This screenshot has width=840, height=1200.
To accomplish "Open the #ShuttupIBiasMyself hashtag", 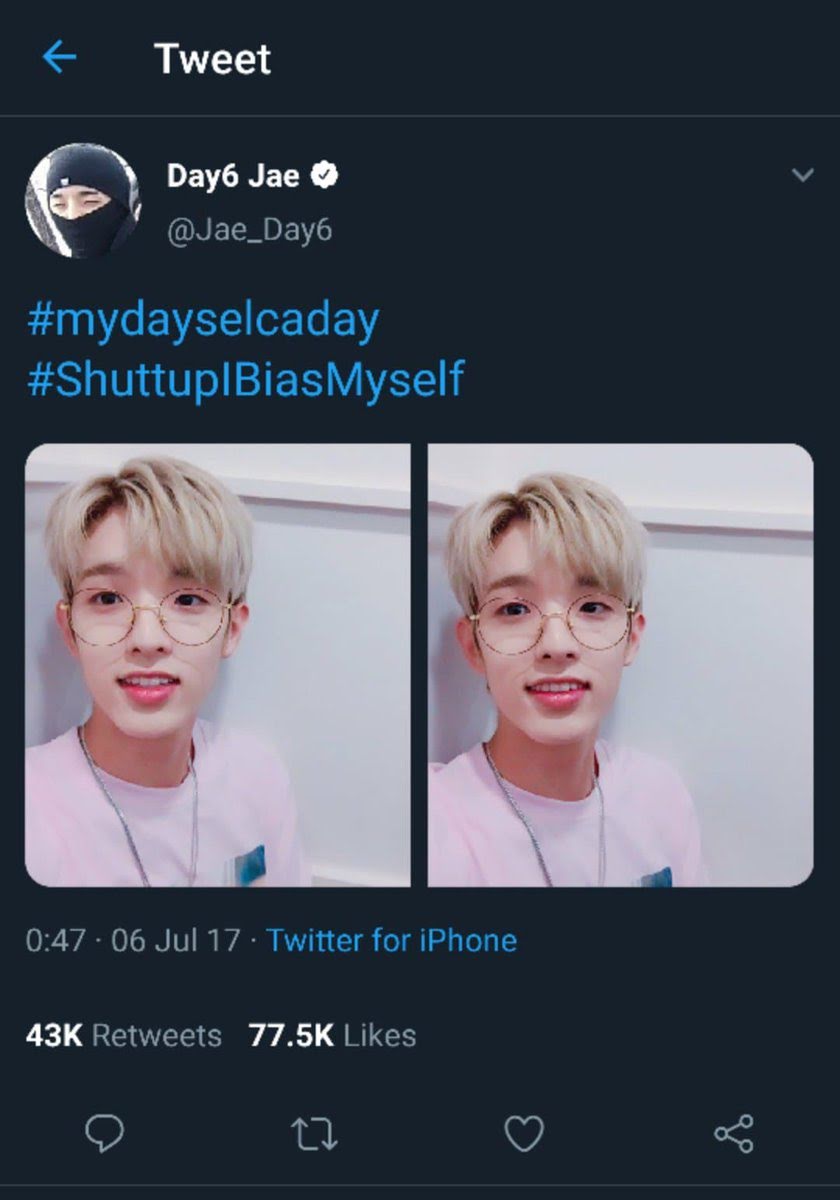I will pyautogui.click(x=246, y=380).
